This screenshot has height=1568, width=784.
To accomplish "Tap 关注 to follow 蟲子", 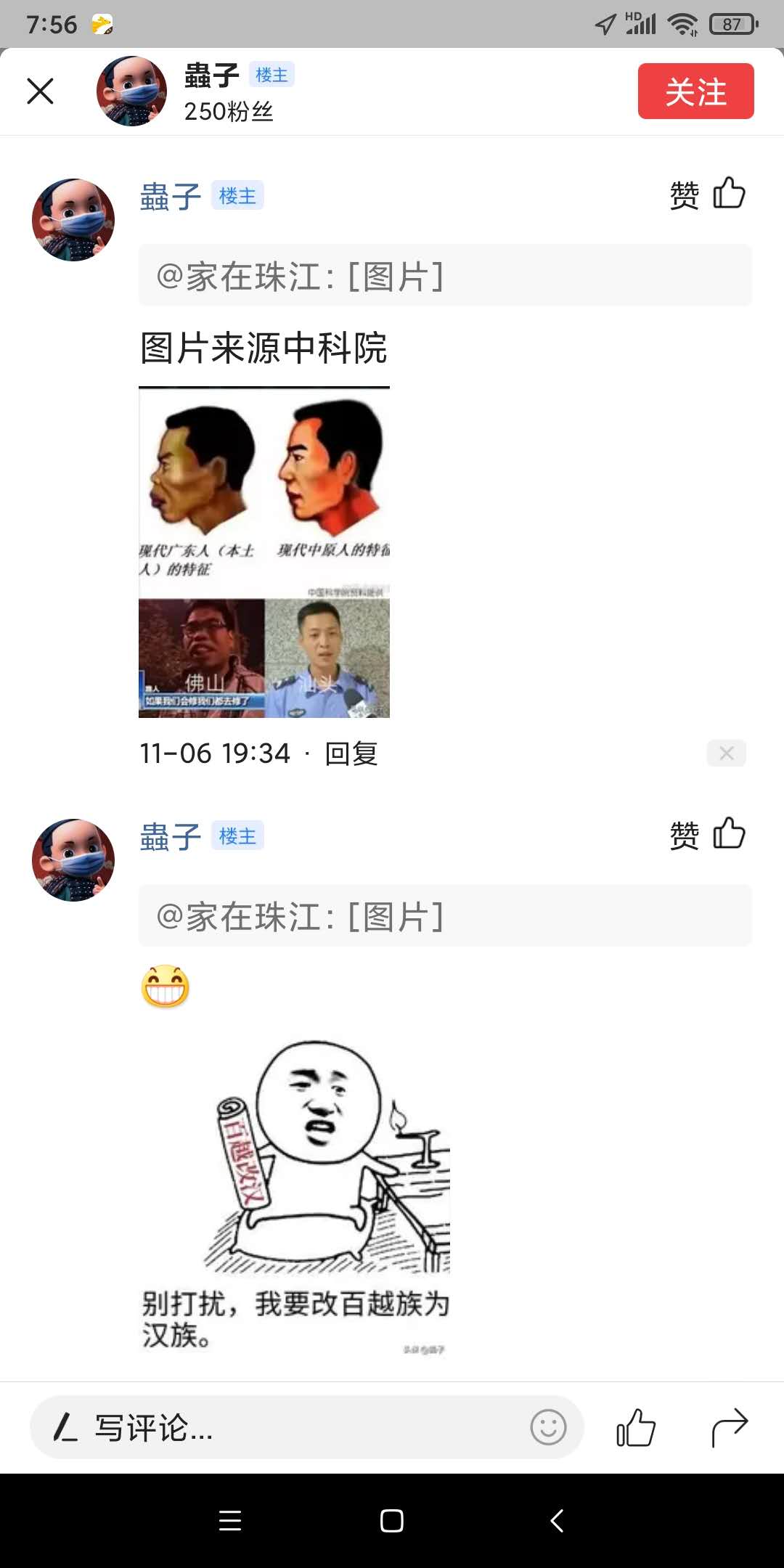I will click(695, 91).
